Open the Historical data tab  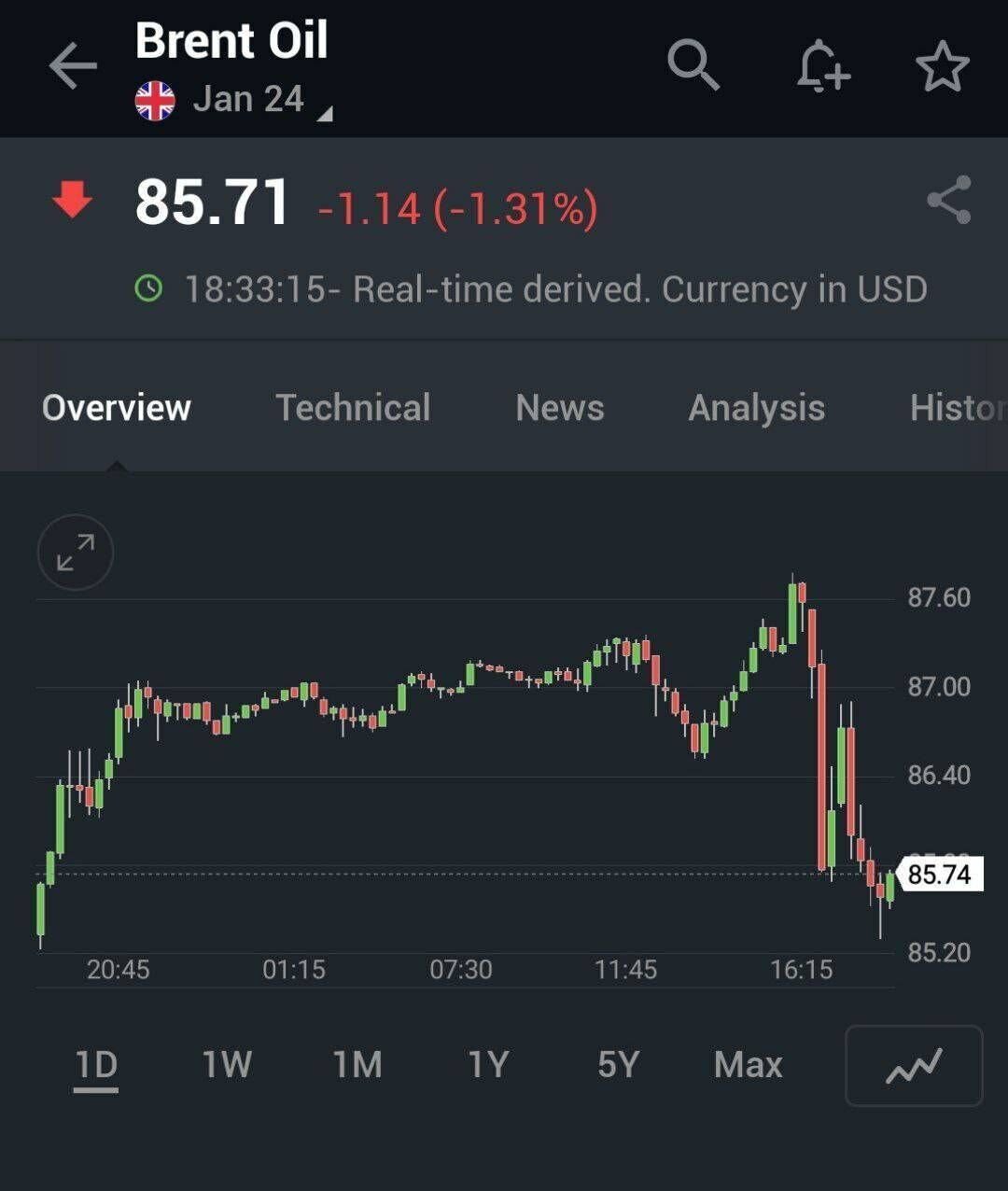[958, 408]
